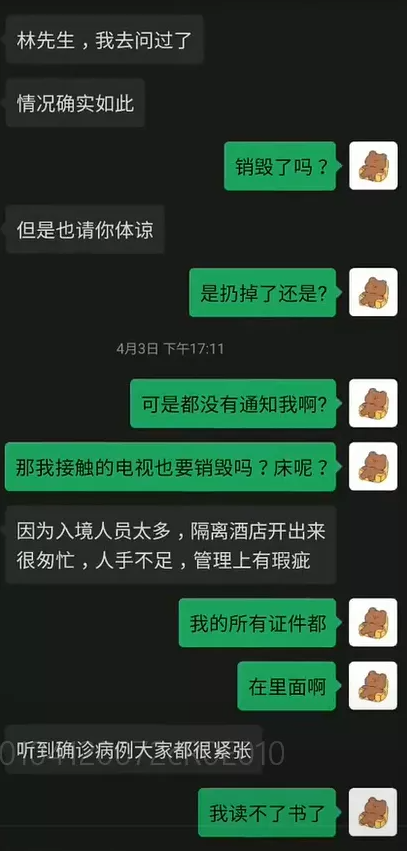The height and width of the screenshot is (851, 407).
Task: Open profile from avatar beside "可是都没有通知我啊?"
Action: (373, 403)
